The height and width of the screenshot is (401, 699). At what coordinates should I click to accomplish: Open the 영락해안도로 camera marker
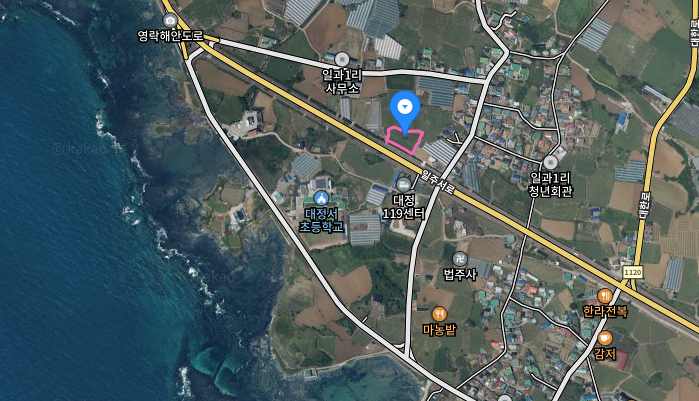[x=170, y=21]
